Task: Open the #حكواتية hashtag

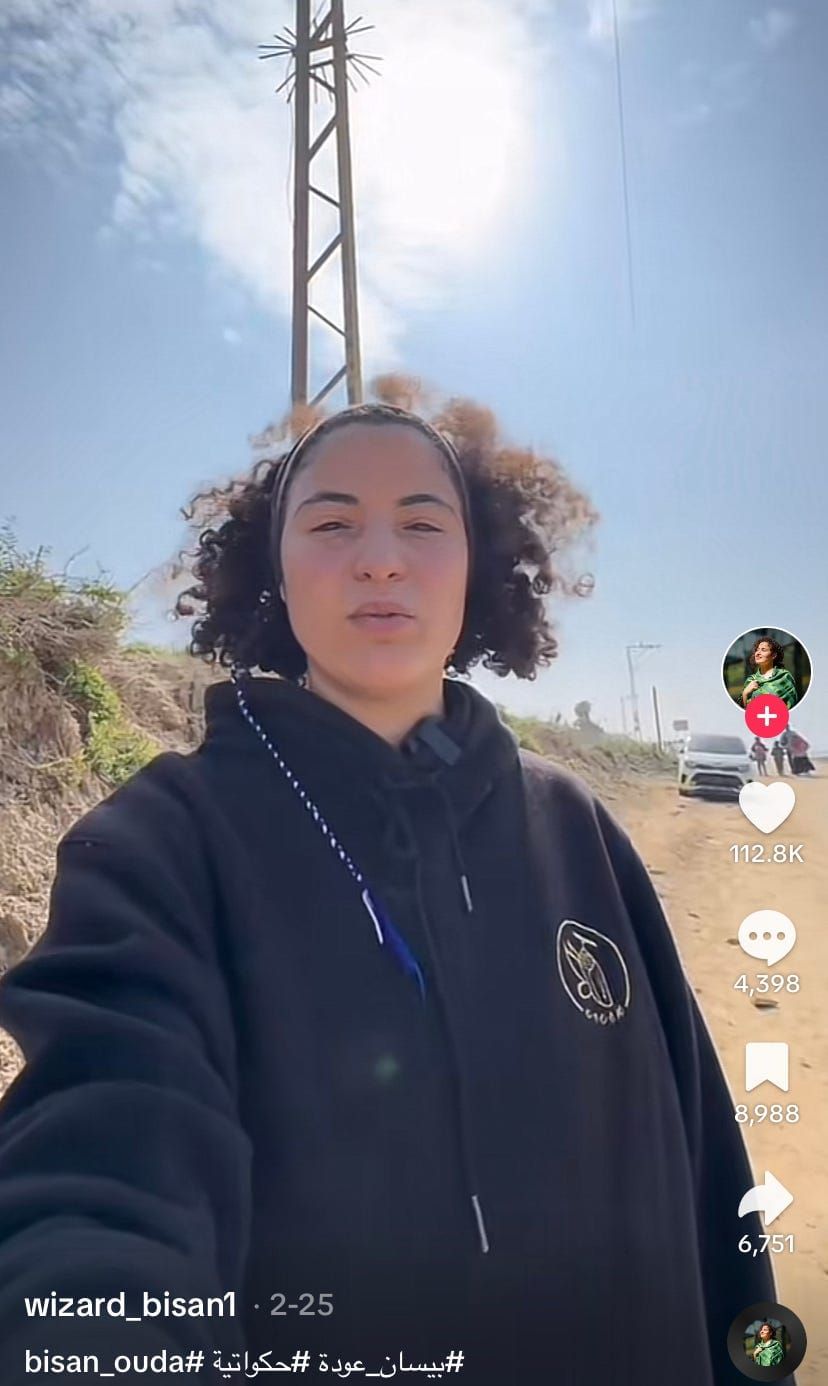Action: [260, 1361]
